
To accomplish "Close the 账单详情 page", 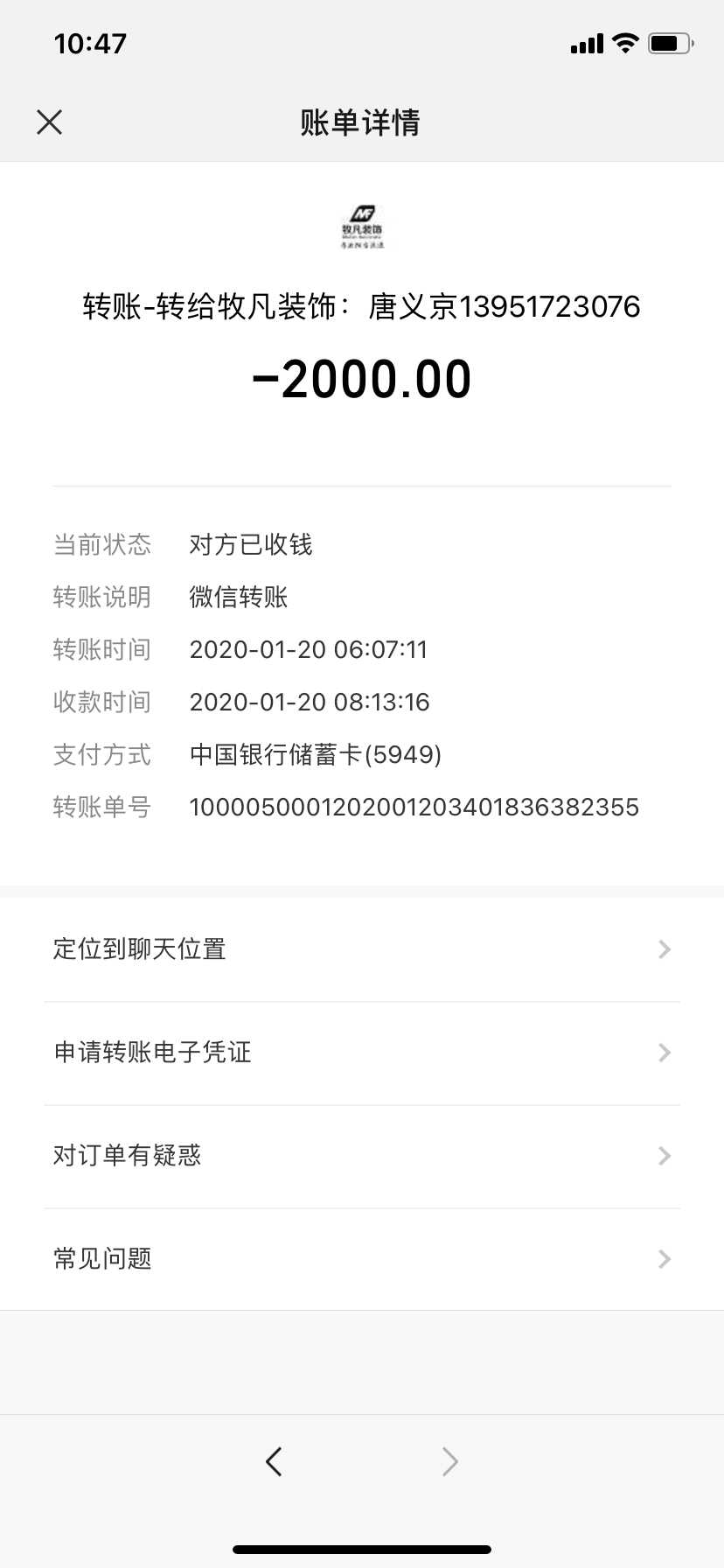I will coord(50,122).
